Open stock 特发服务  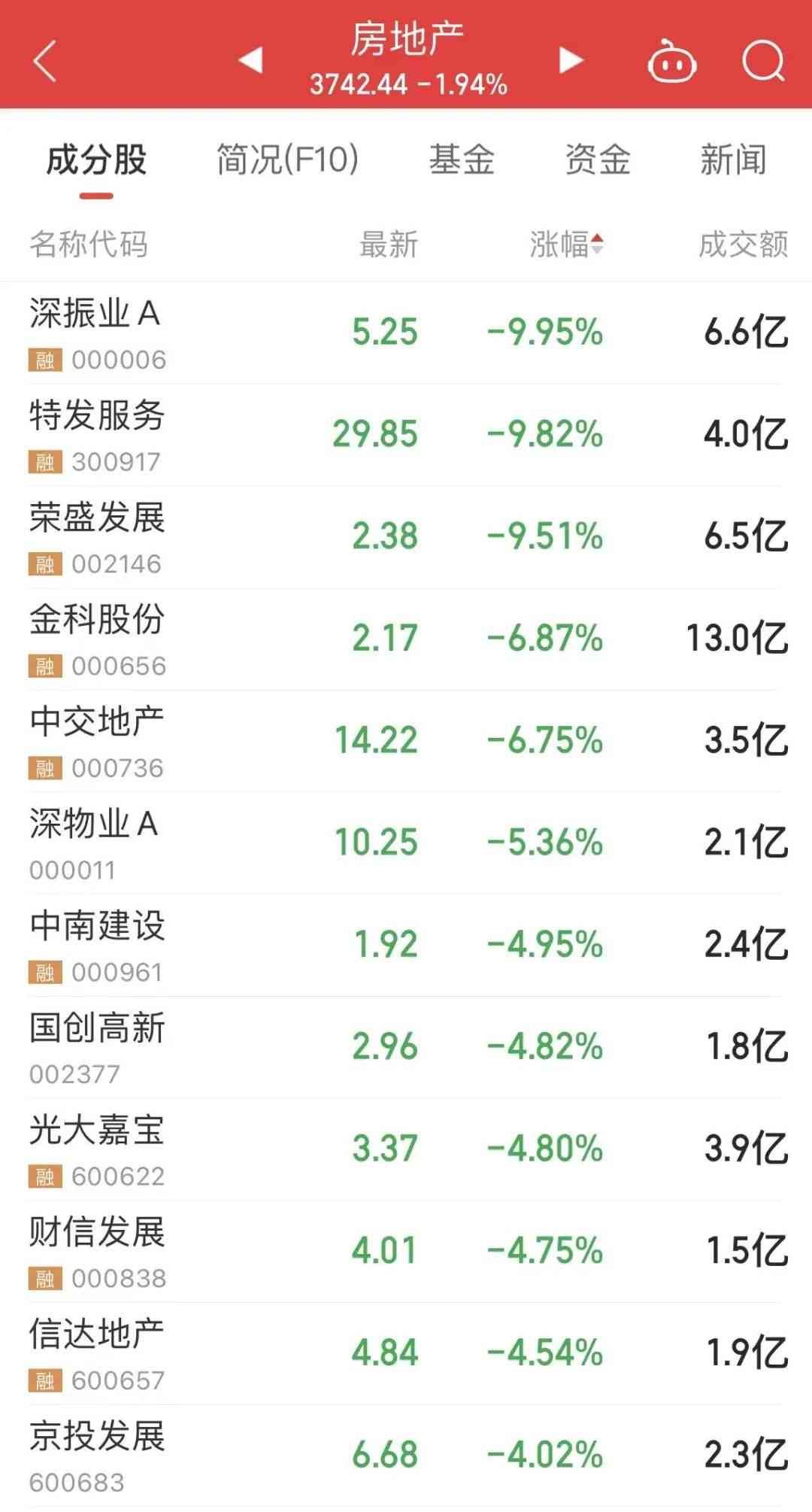point(406,435)
